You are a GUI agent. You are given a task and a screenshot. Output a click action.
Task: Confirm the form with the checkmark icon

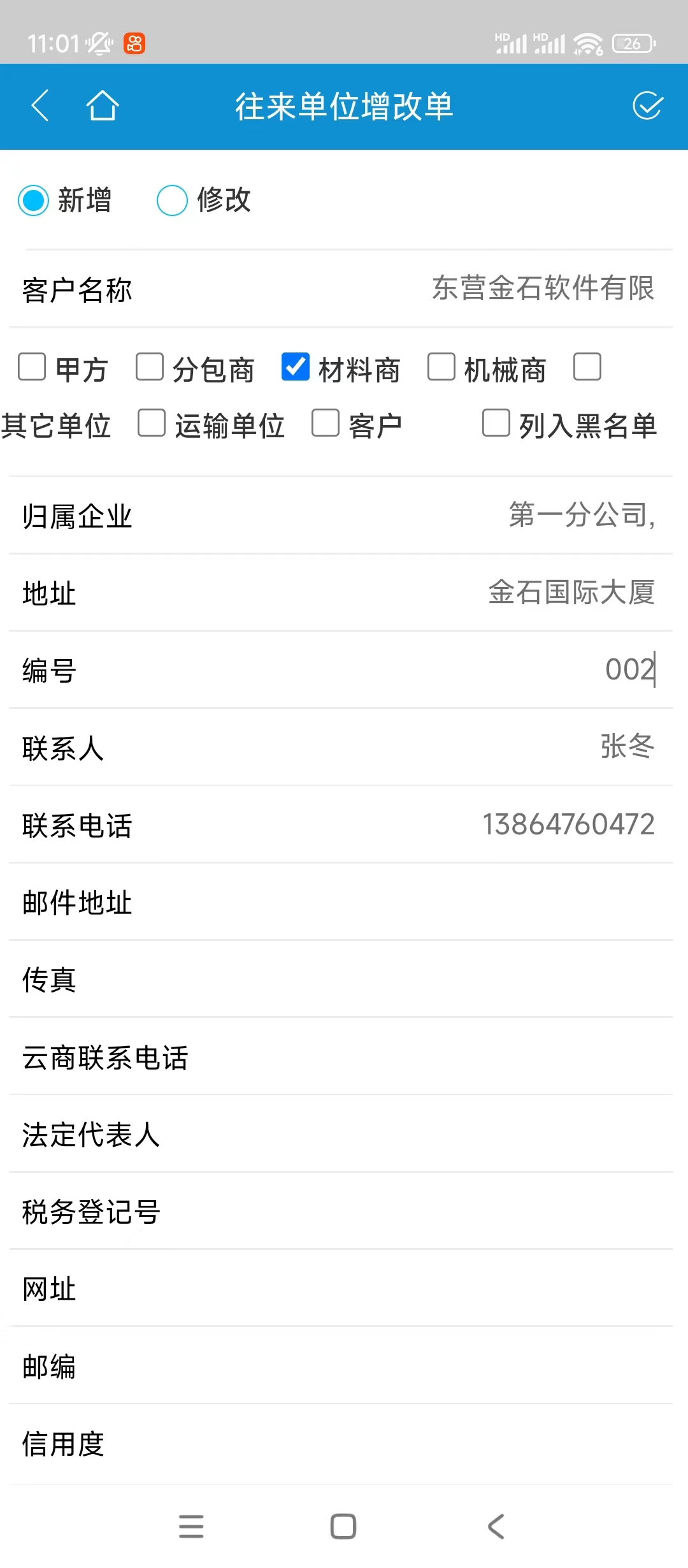(x=647, y=106)
